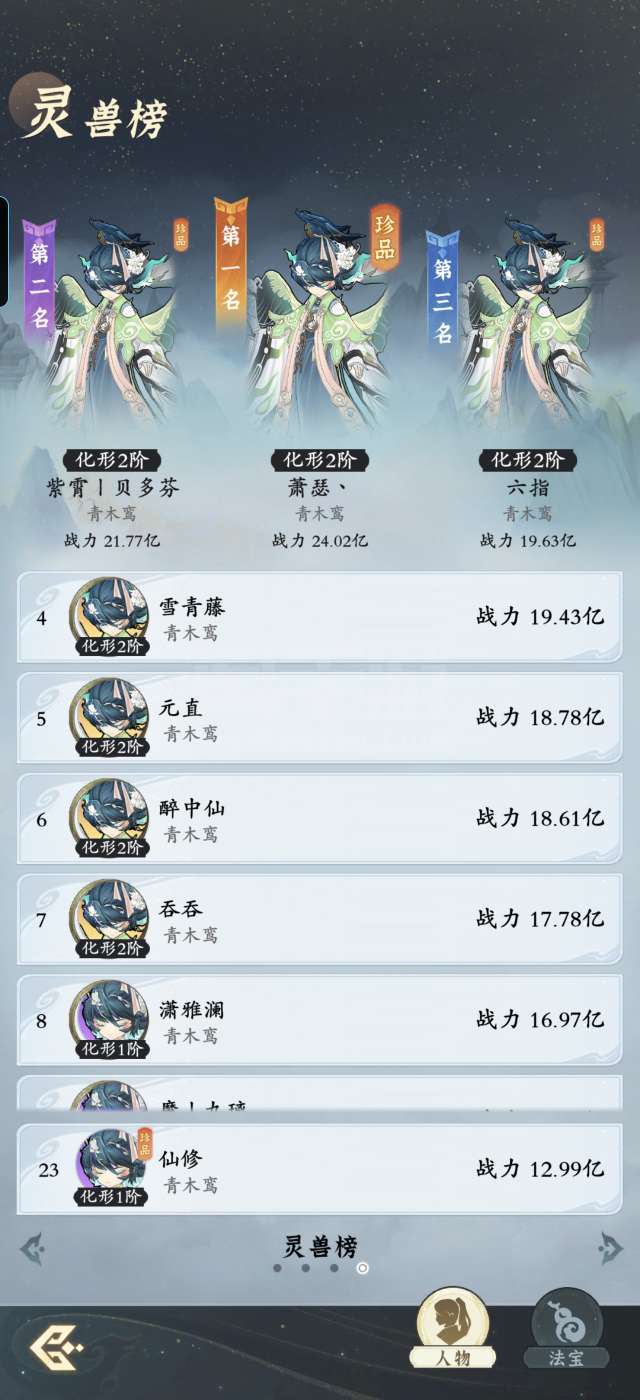Open rank 8 row 潇雅澜
The height and width of the screenshot is (1400, 640).
320,1021
